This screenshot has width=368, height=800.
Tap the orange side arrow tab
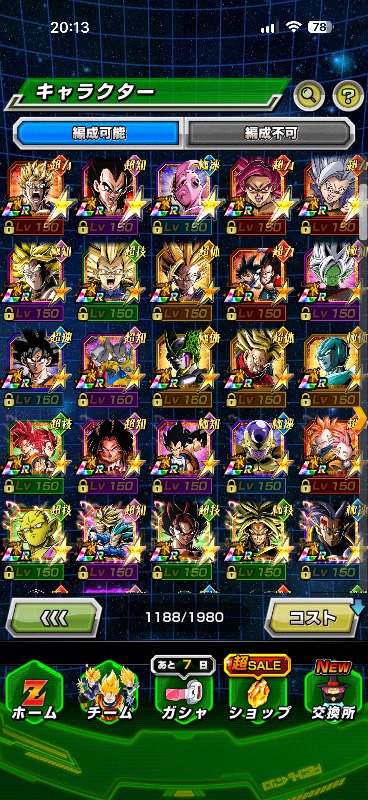pos(361,418)
